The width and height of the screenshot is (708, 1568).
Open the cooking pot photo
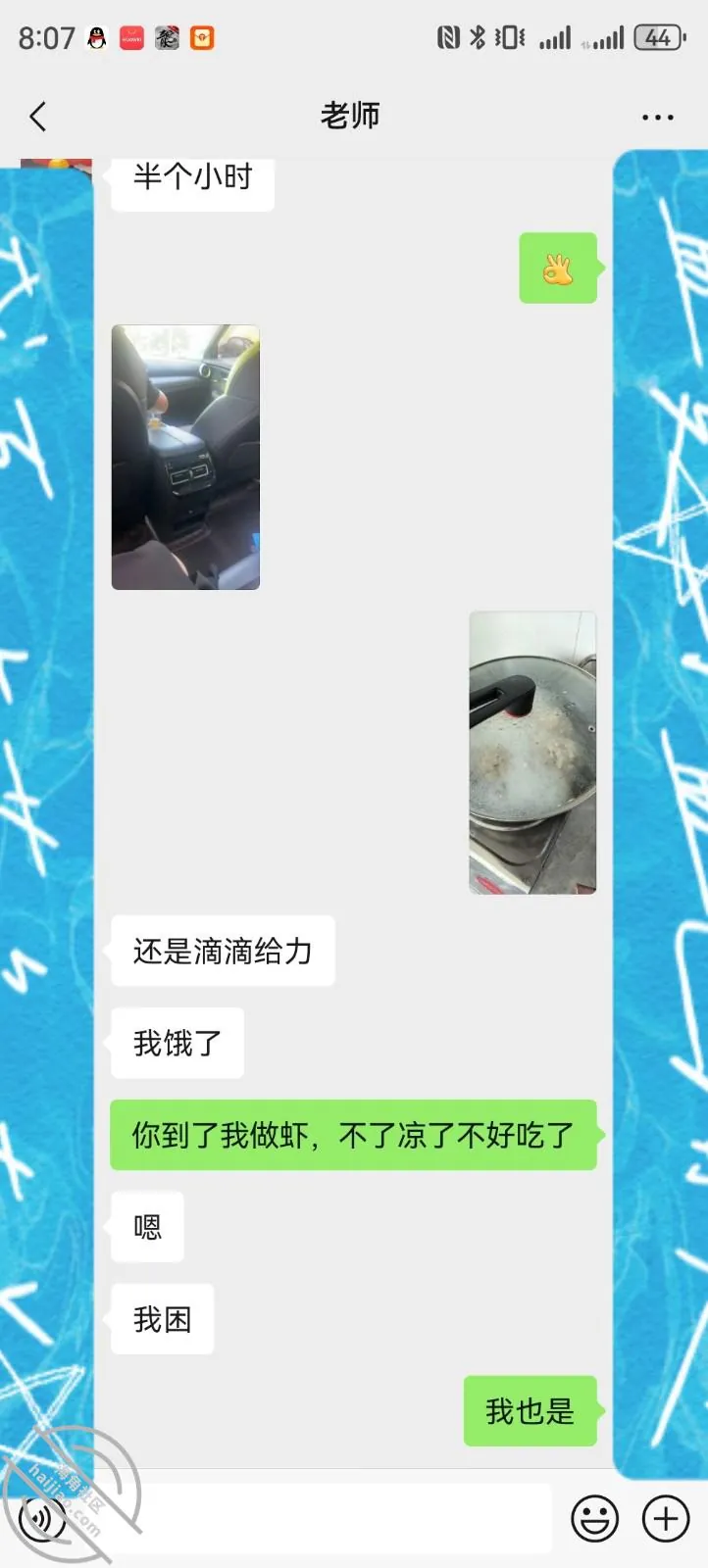(x=532, y=753)
